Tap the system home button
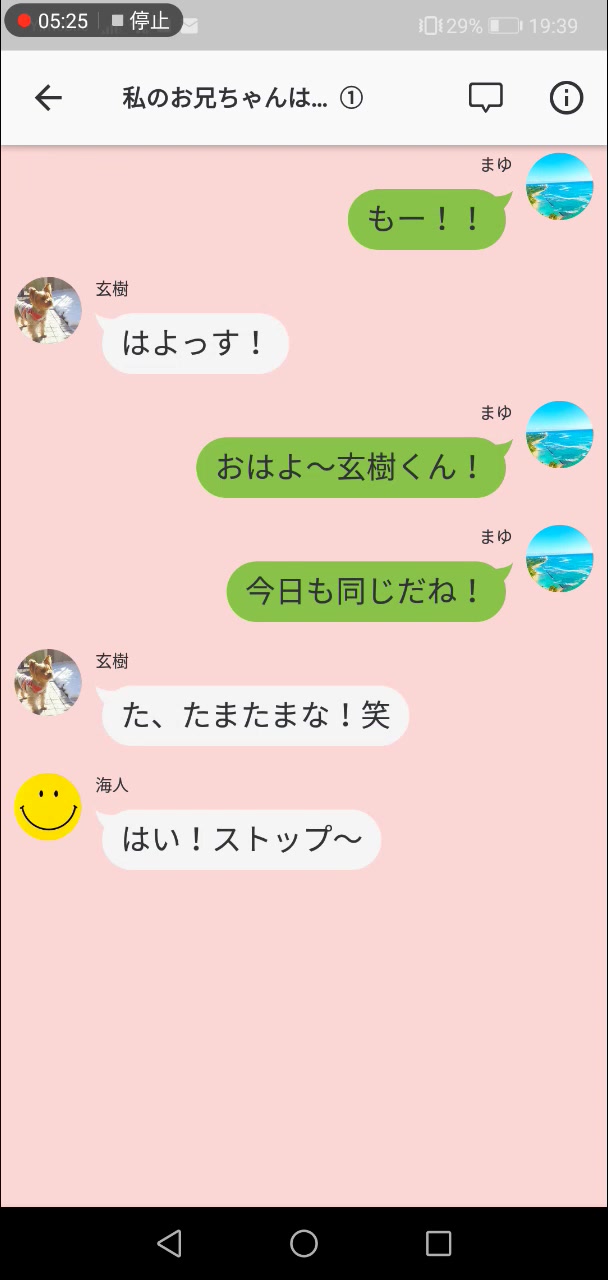 click(x=304, y=1243)
